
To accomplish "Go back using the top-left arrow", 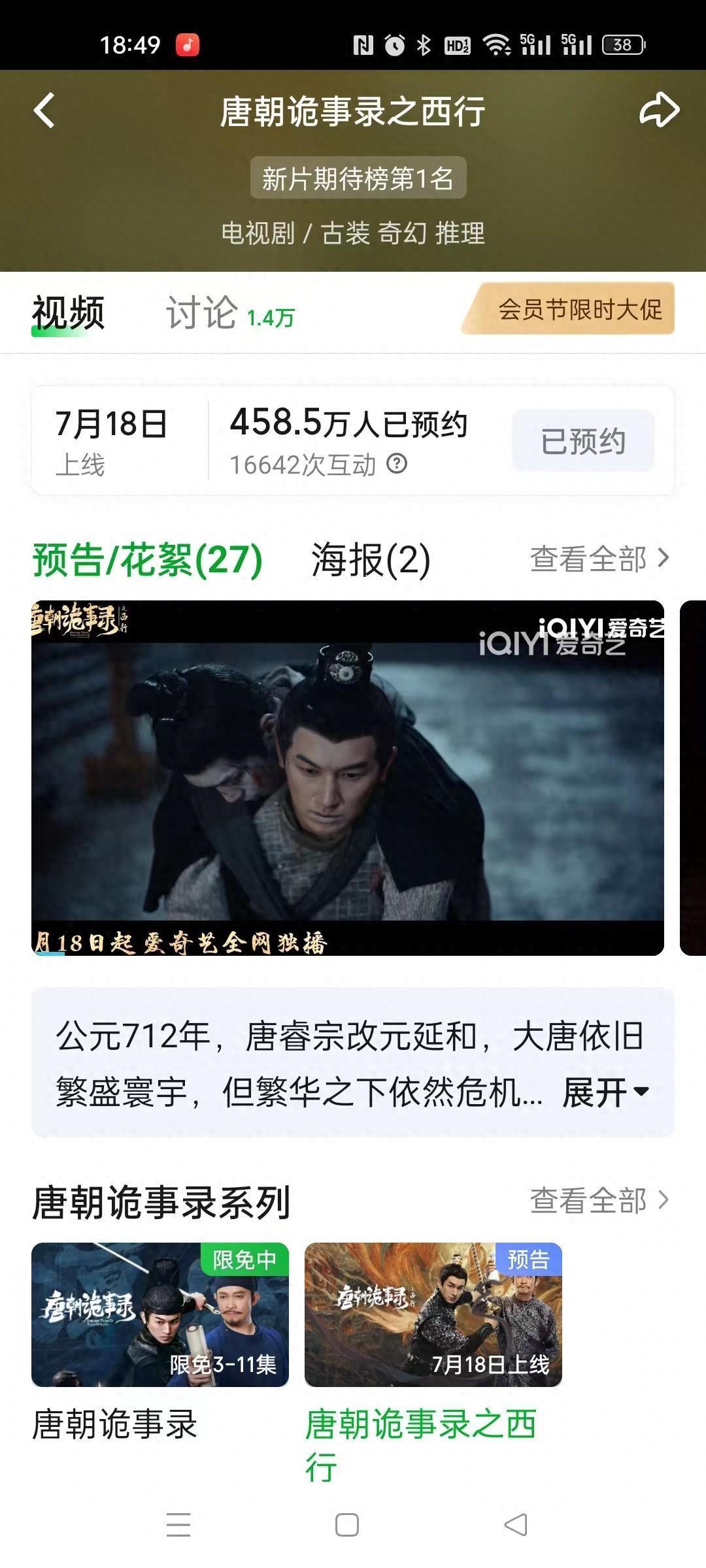I will [x=44, y=110].
